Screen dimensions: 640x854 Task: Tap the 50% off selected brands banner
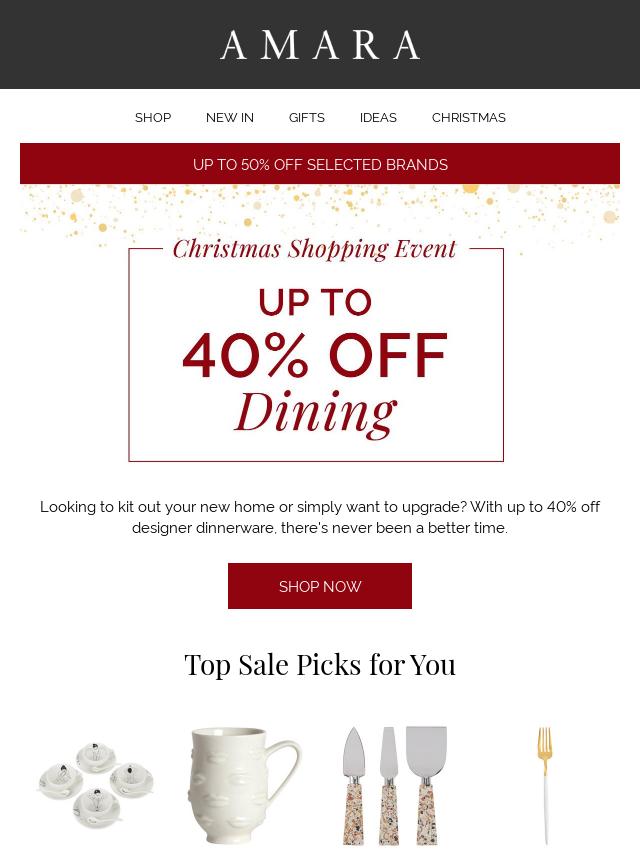[x=320, y=164]
